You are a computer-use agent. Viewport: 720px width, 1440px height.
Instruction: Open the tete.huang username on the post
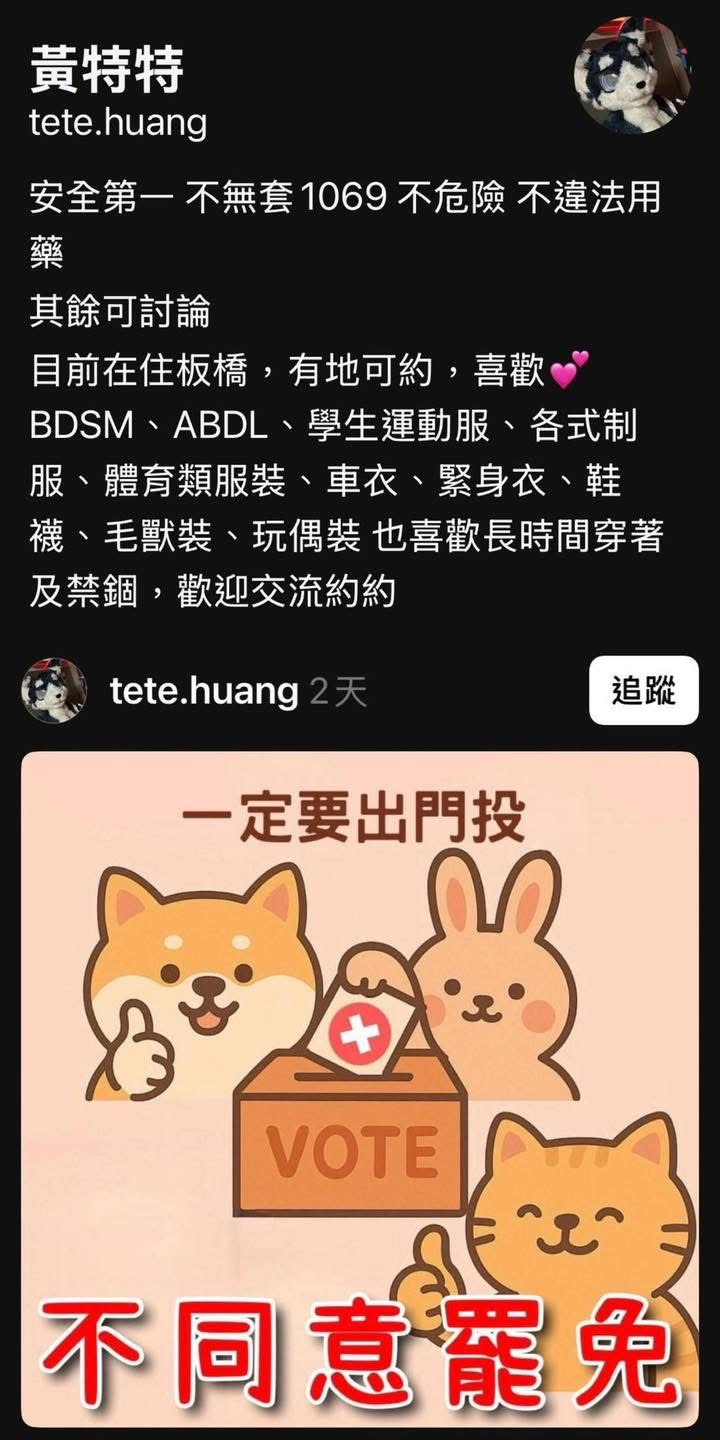click(204, 690)
